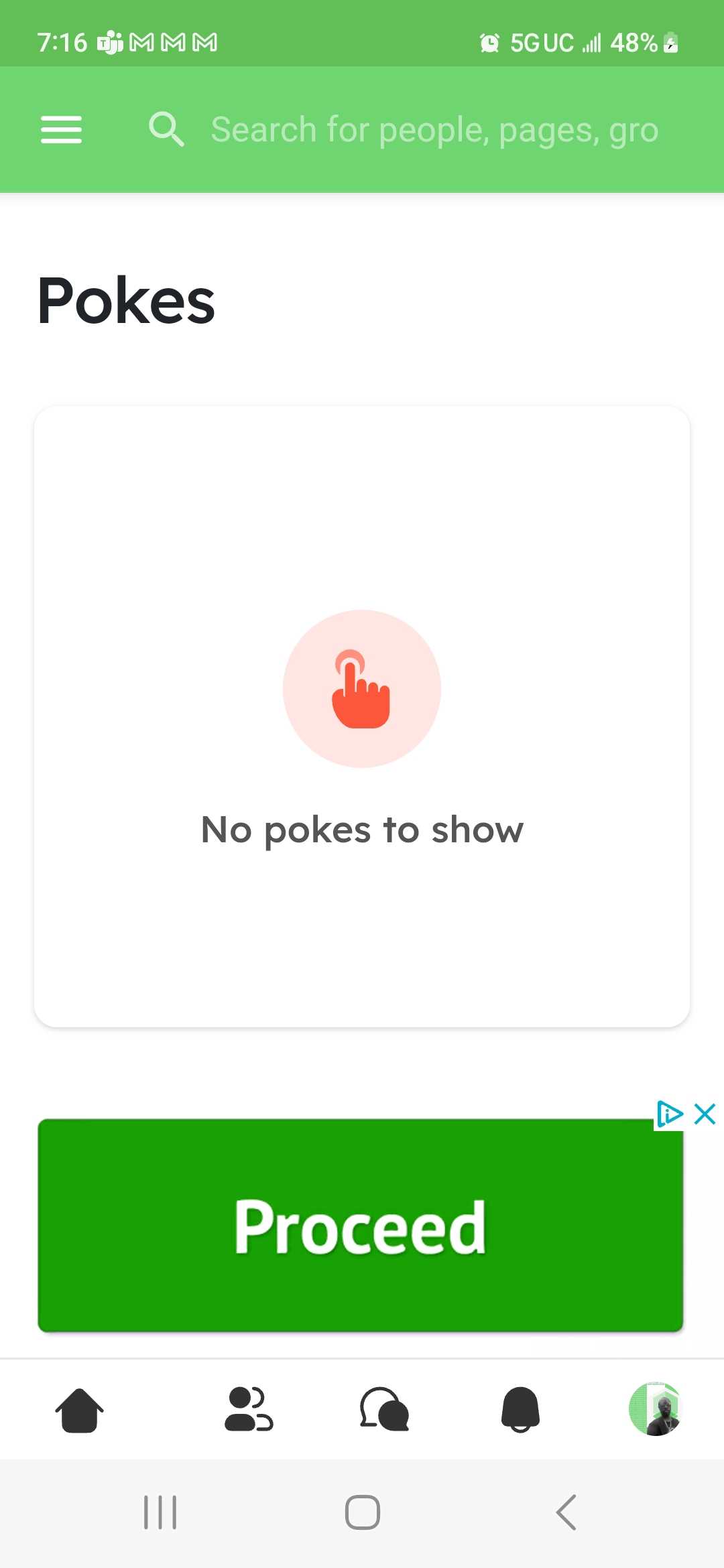Go to the Home tab
This screenshot has width=724, height=1568.
click(79, 1409)
